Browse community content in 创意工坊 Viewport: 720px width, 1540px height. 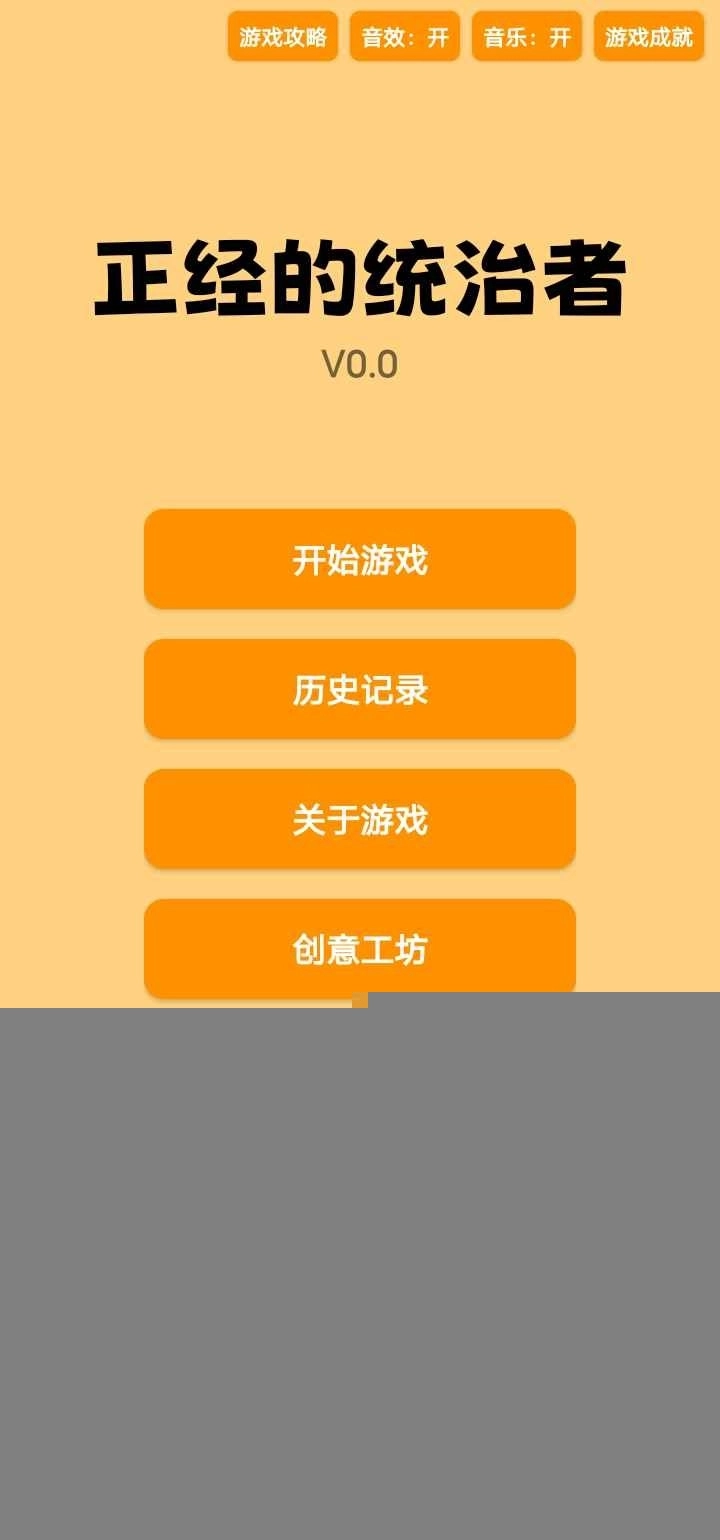360,949
